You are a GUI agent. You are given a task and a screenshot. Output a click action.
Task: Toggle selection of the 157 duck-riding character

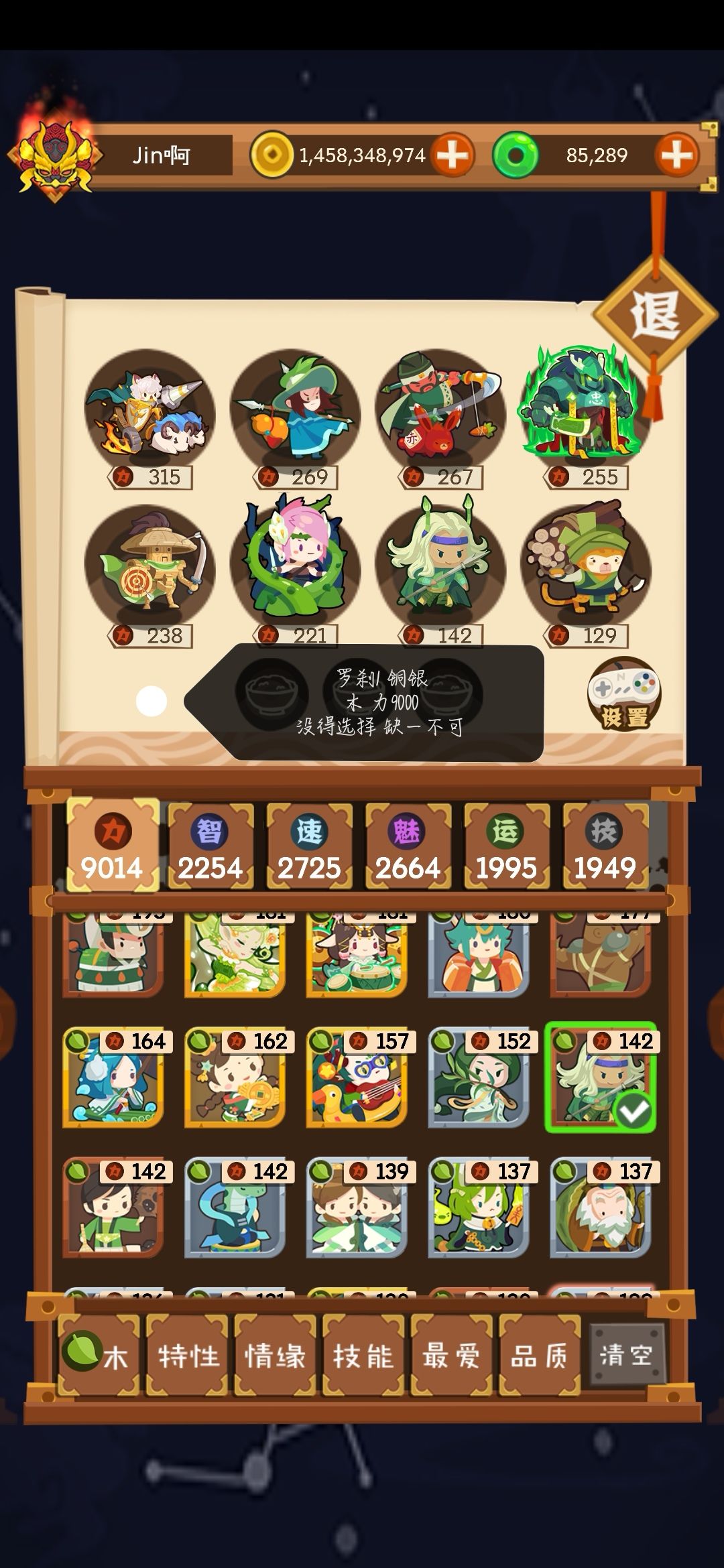click(357, 1075)
